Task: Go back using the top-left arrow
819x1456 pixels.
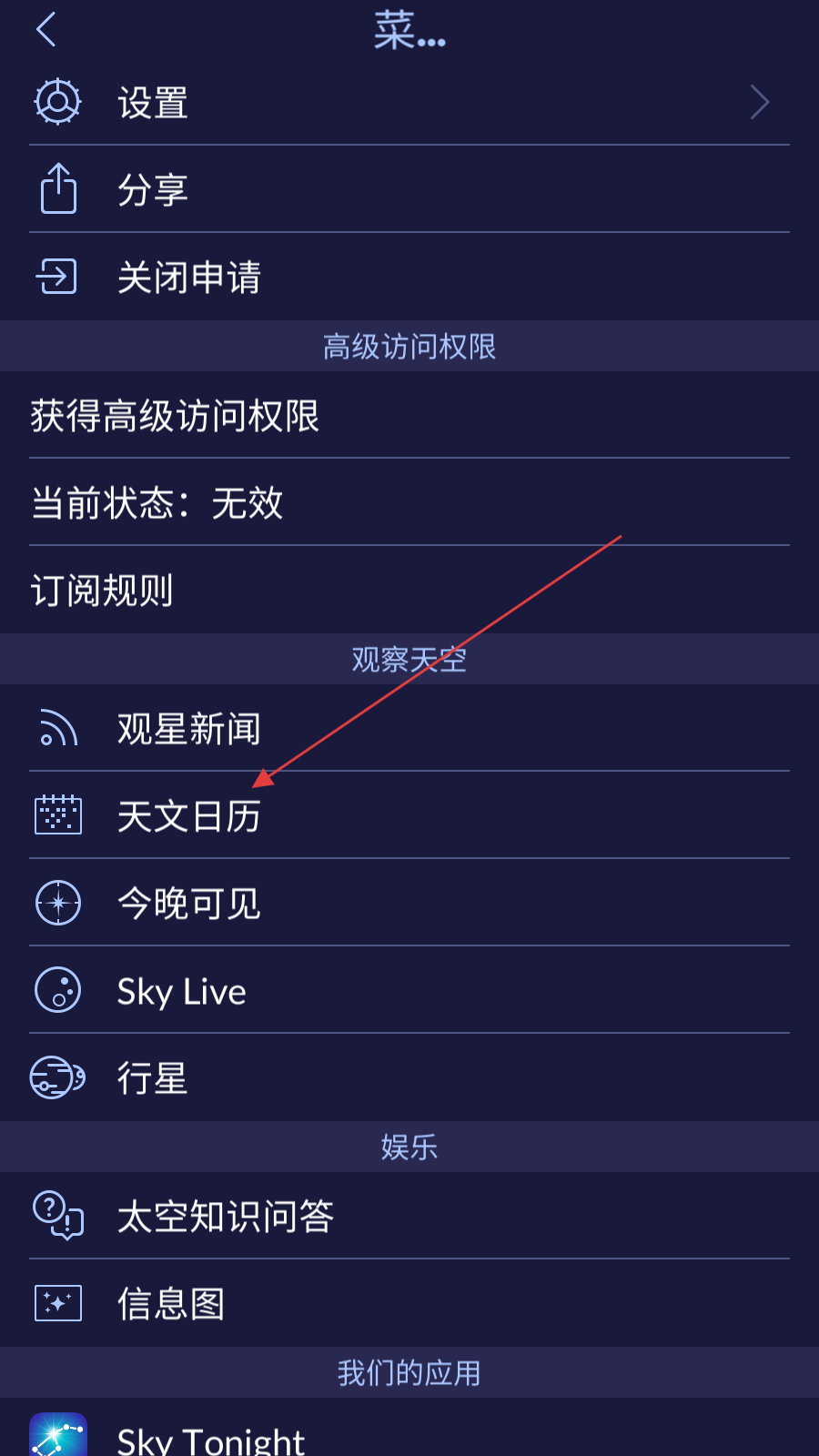Action: point(47,29)
